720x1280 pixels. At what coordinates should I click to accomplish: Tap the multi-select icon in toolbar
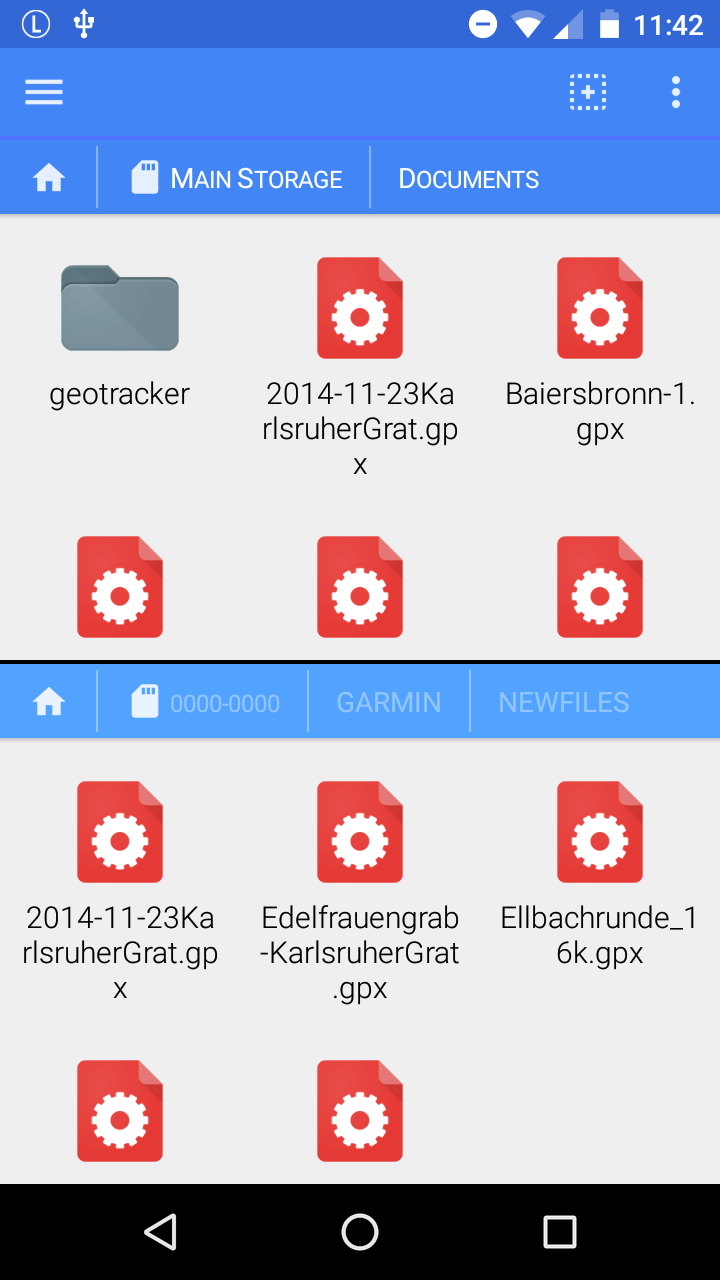(x=588, y=92)
